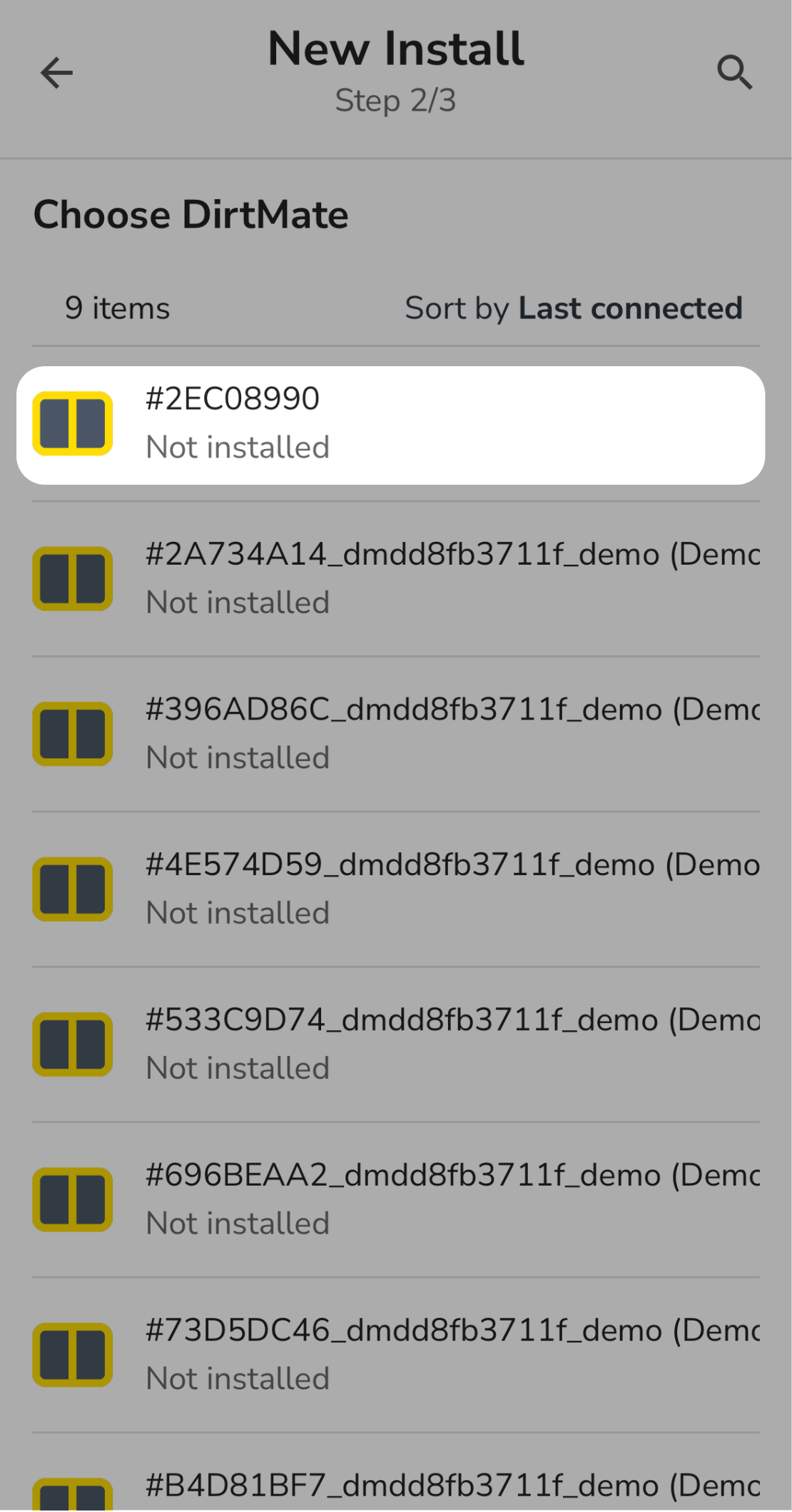Image resolution: width=792 pixels, height=1512 pixels.
Task: Tap the 9 items count label
Action: (x=117, y=308)
